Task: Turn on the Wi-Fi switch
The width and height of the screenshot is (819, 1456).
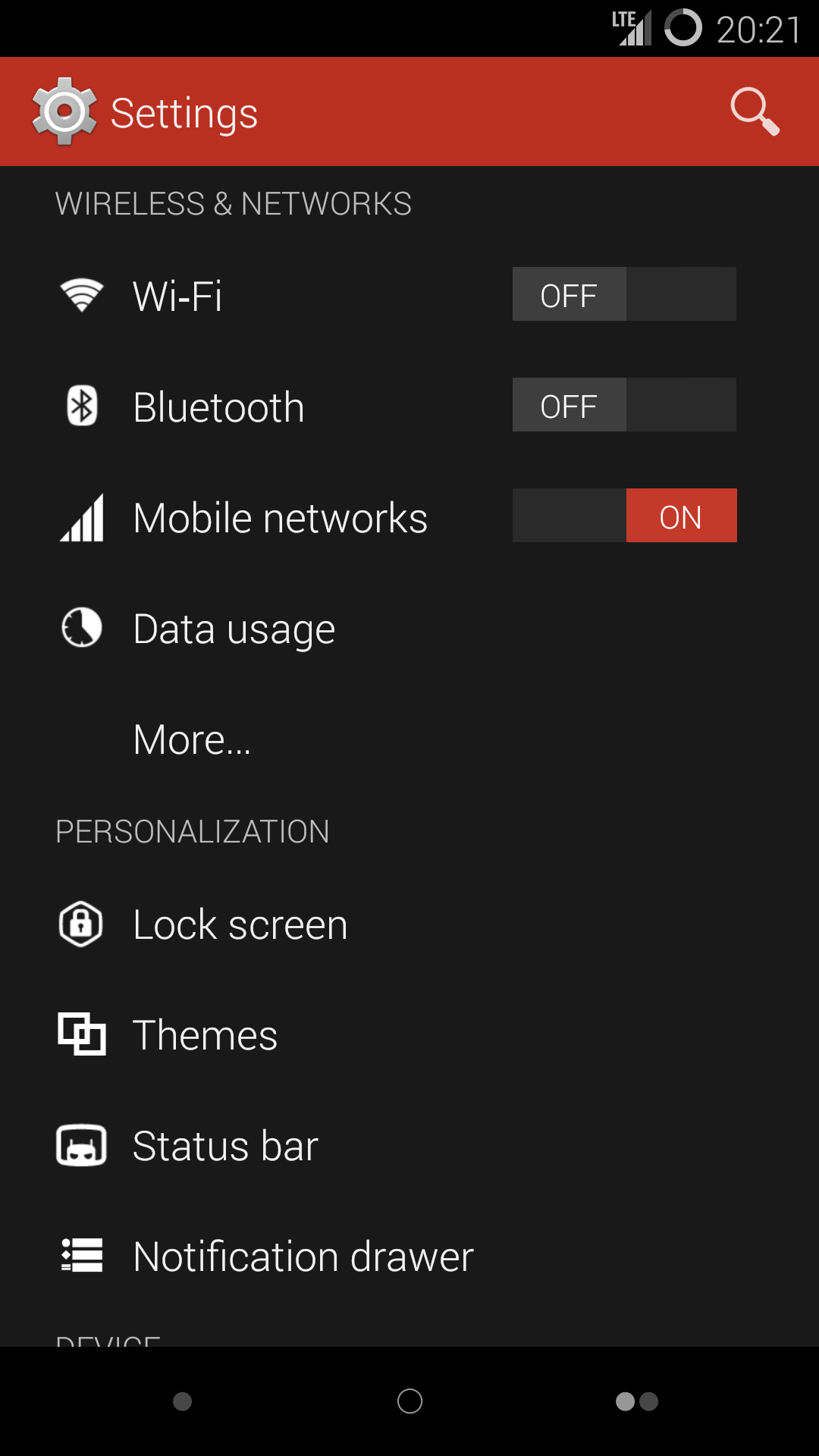Action: 624,294
